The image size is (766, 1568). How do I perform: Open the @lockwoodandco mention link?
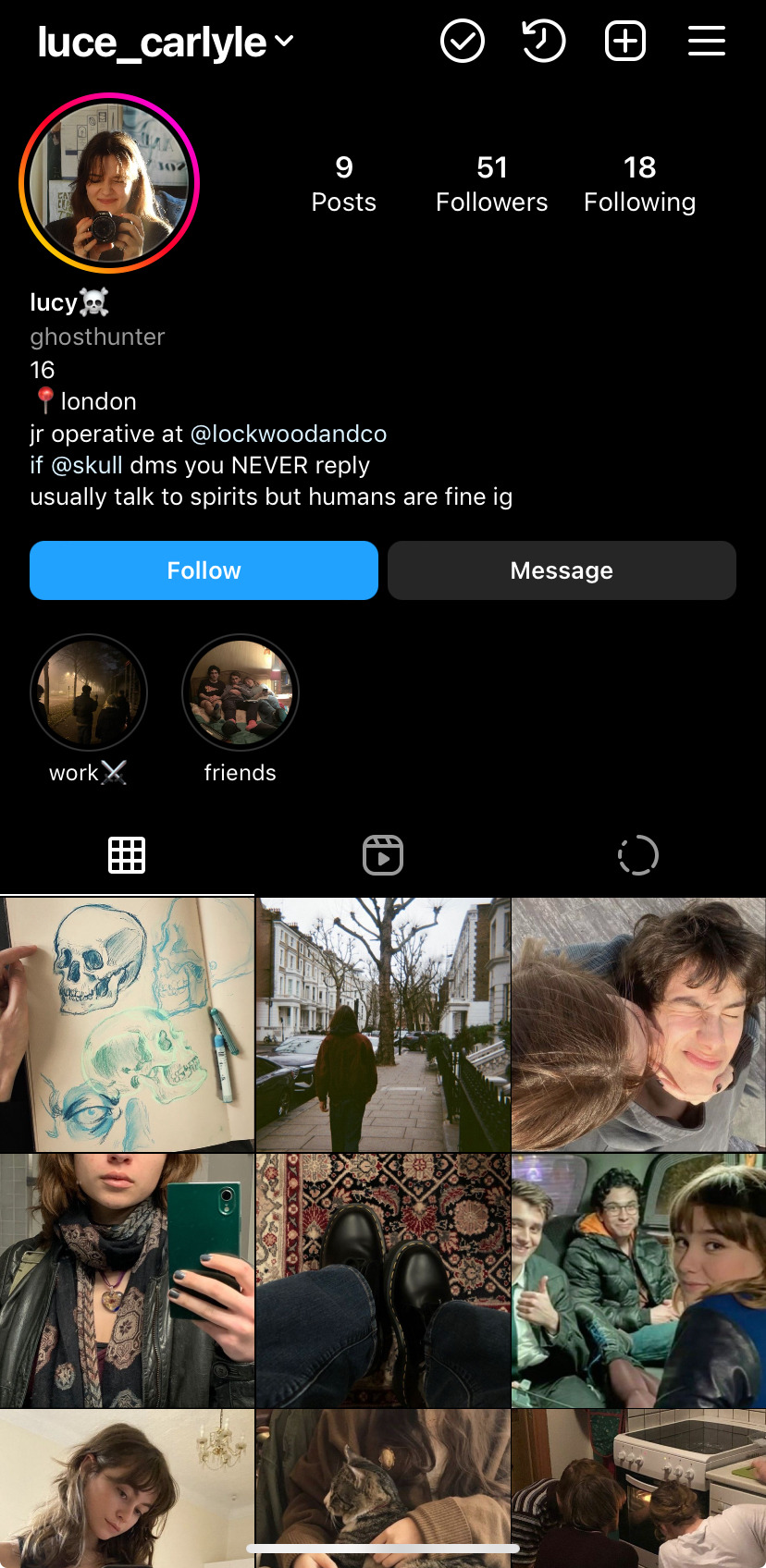288,434
